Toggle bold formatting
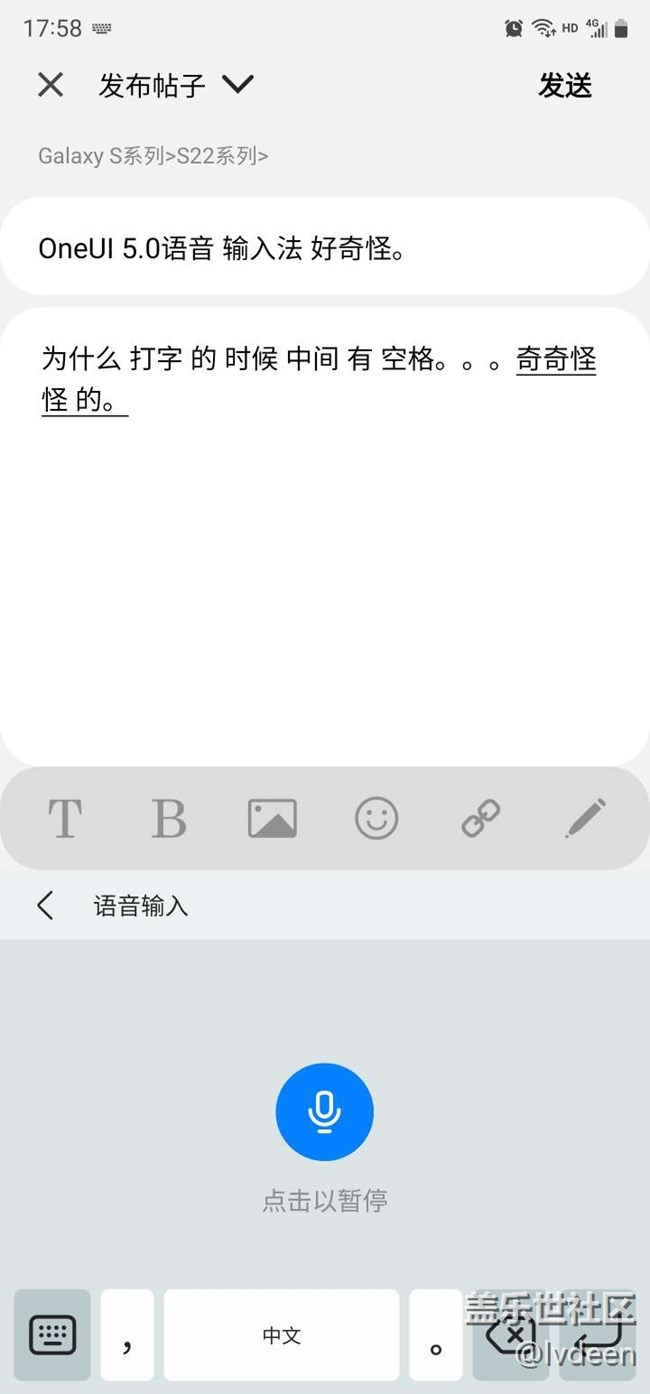650x1394 pixels. point(168,819)
